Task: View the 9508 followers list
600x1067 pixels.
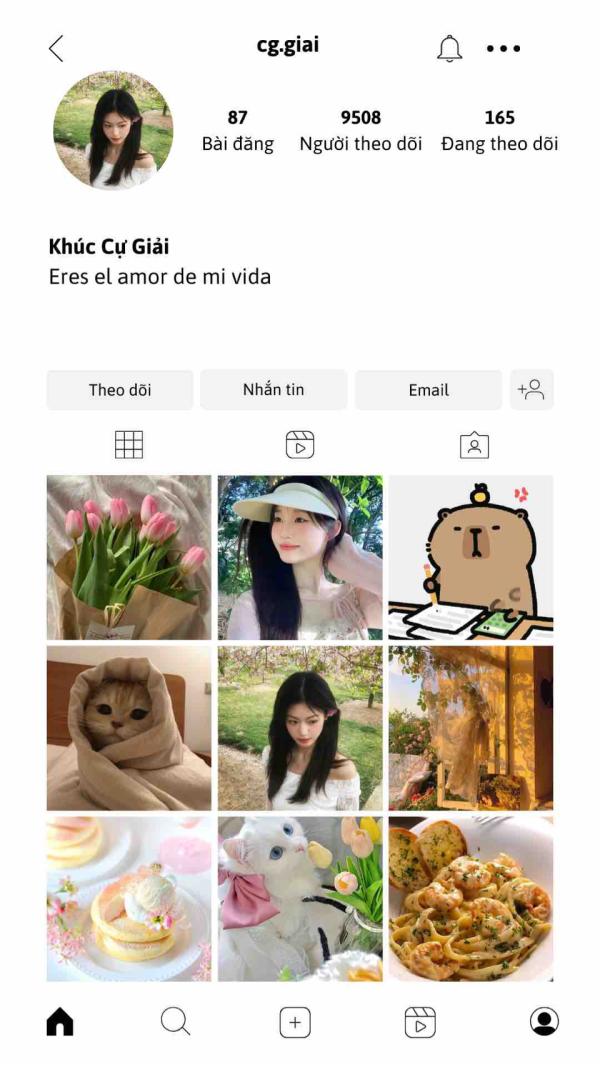Action: pyautogui.click(x=361, y=131)
